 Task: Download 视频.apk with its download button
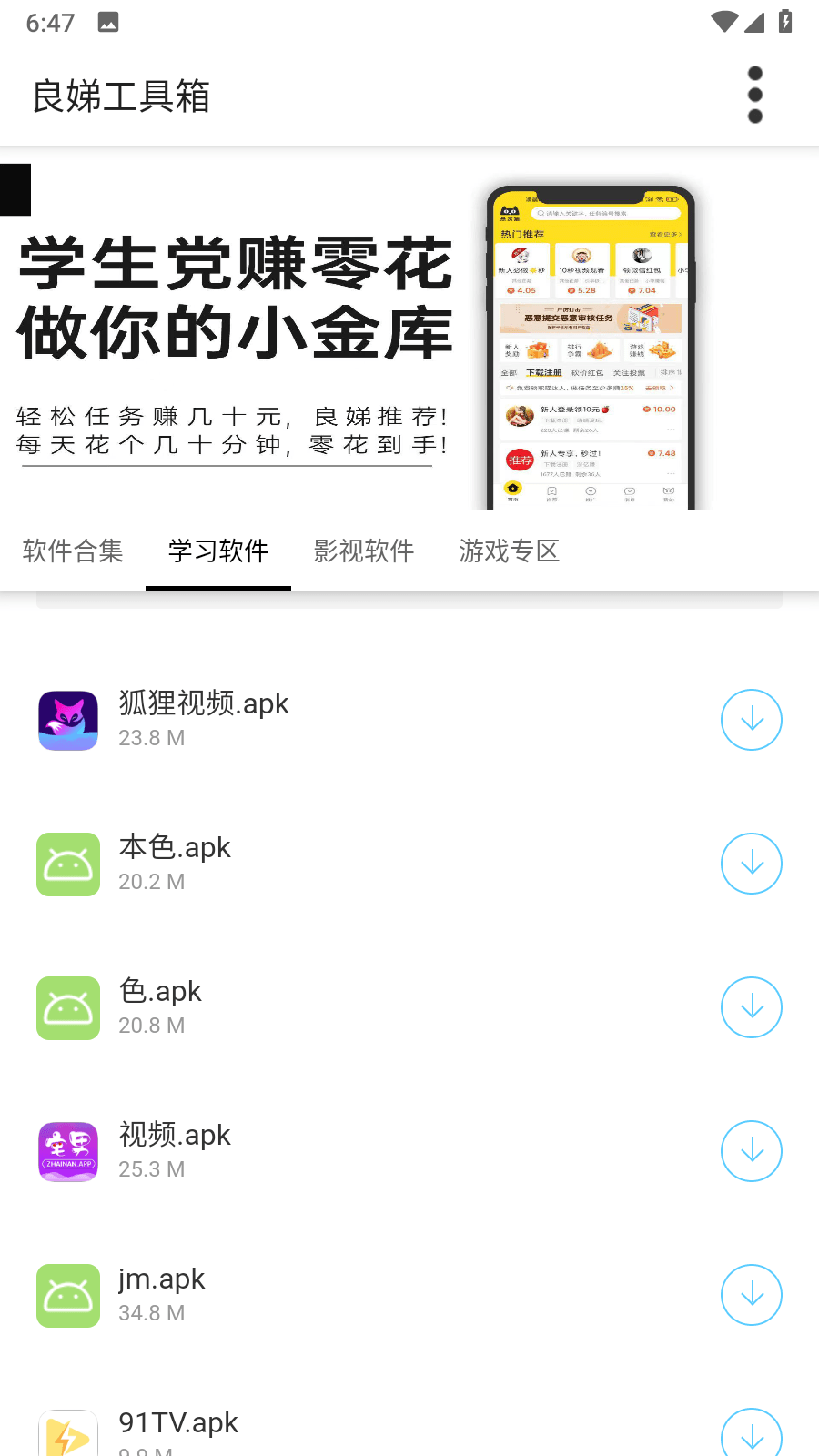(x=752, y=1151)
